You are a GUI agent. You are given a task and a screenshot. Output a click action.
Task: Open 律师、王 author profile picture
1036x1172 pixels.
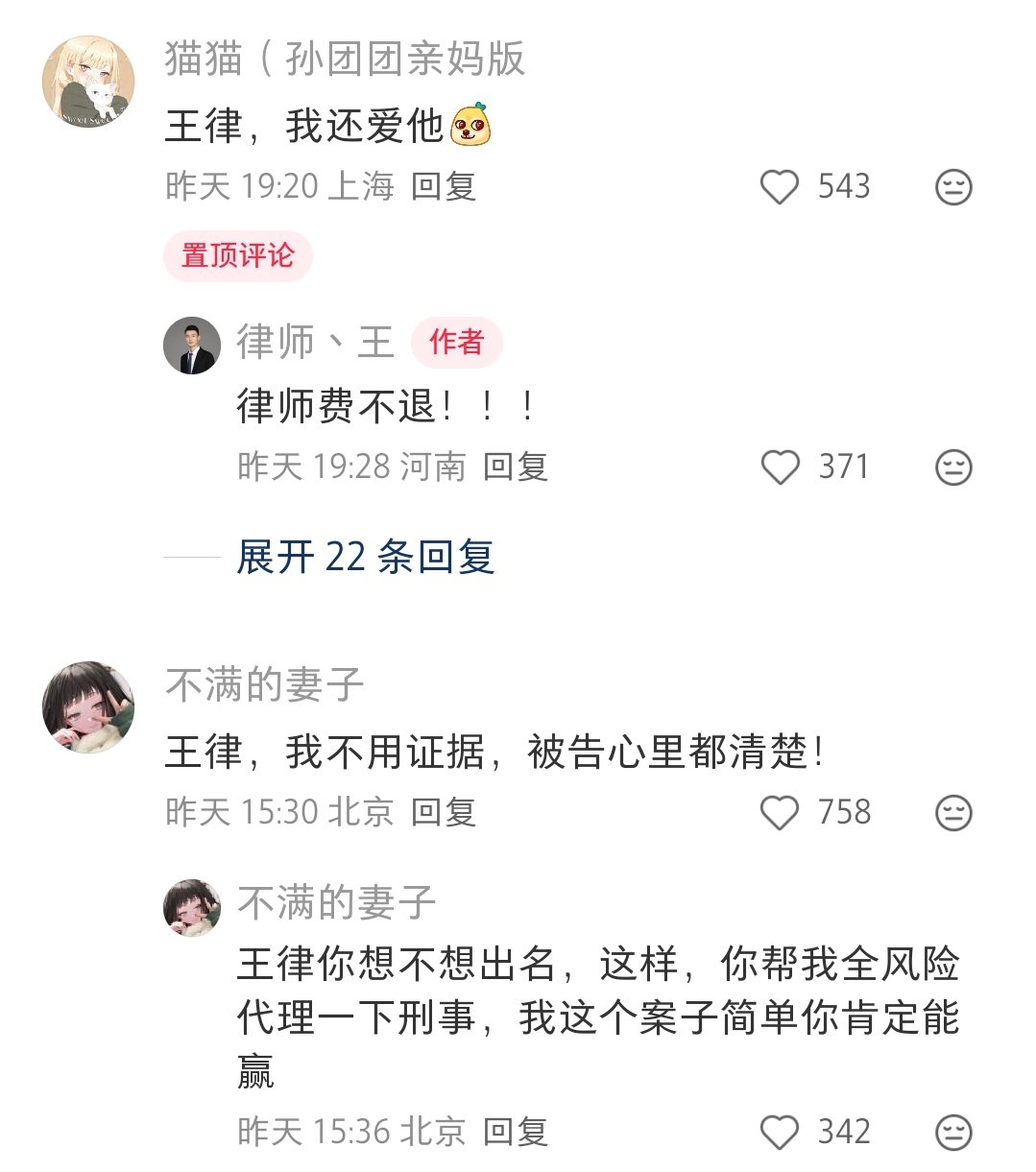coord(192,346)
